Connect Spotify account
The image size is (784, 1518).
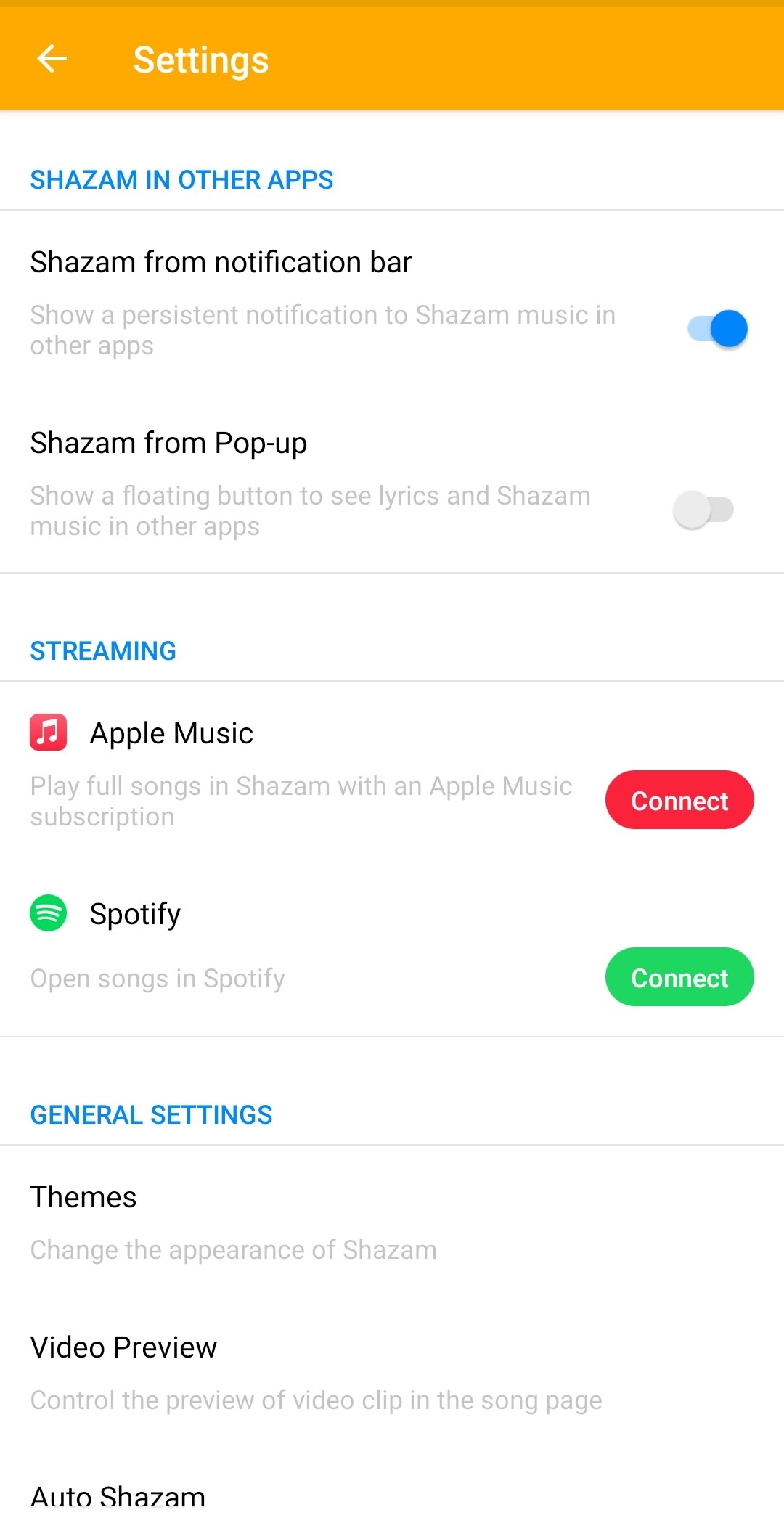pyautogui.click(x=679, y=977)
